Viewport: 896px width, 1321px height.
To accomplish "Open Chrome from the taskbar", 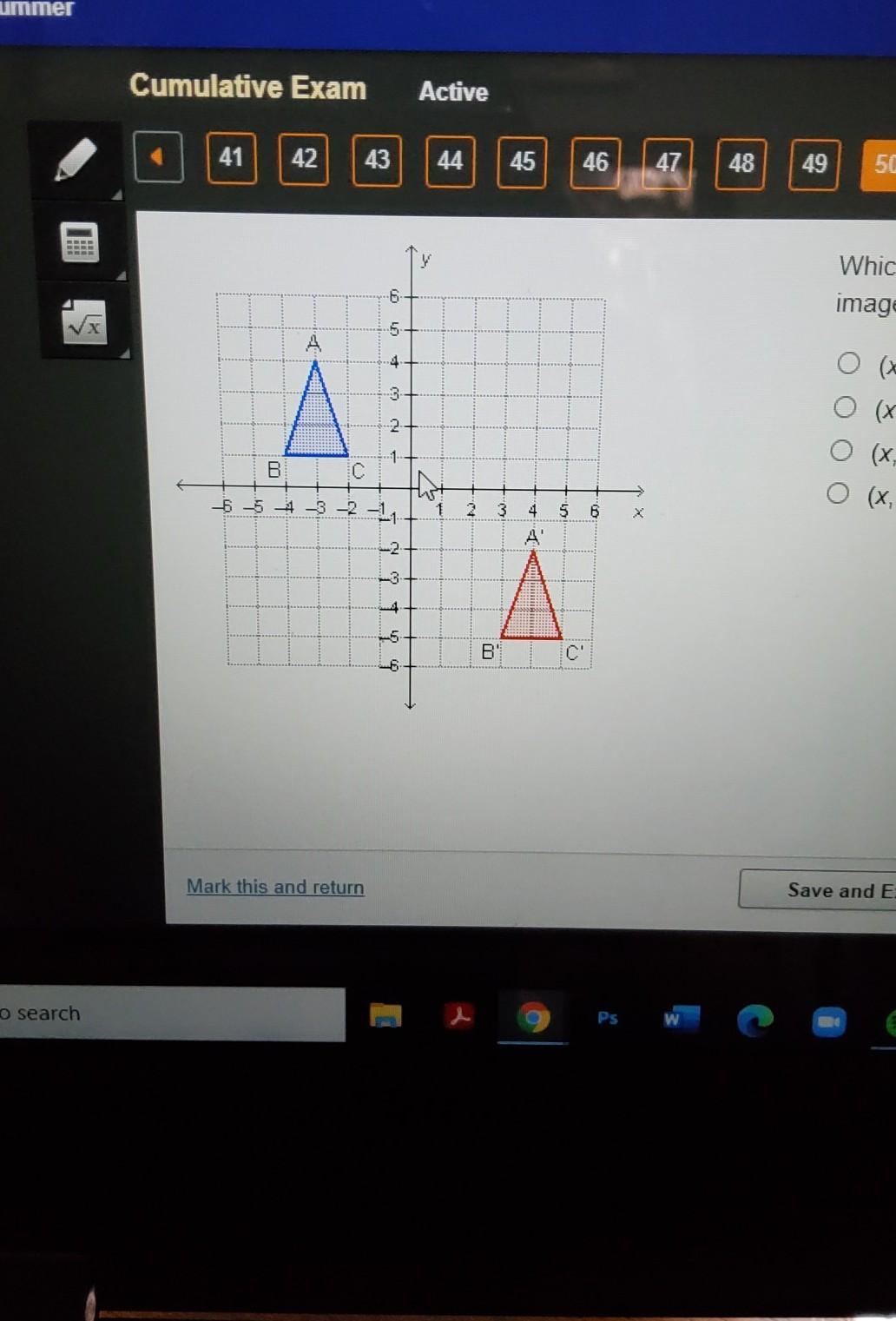I will pos(533,1017).
